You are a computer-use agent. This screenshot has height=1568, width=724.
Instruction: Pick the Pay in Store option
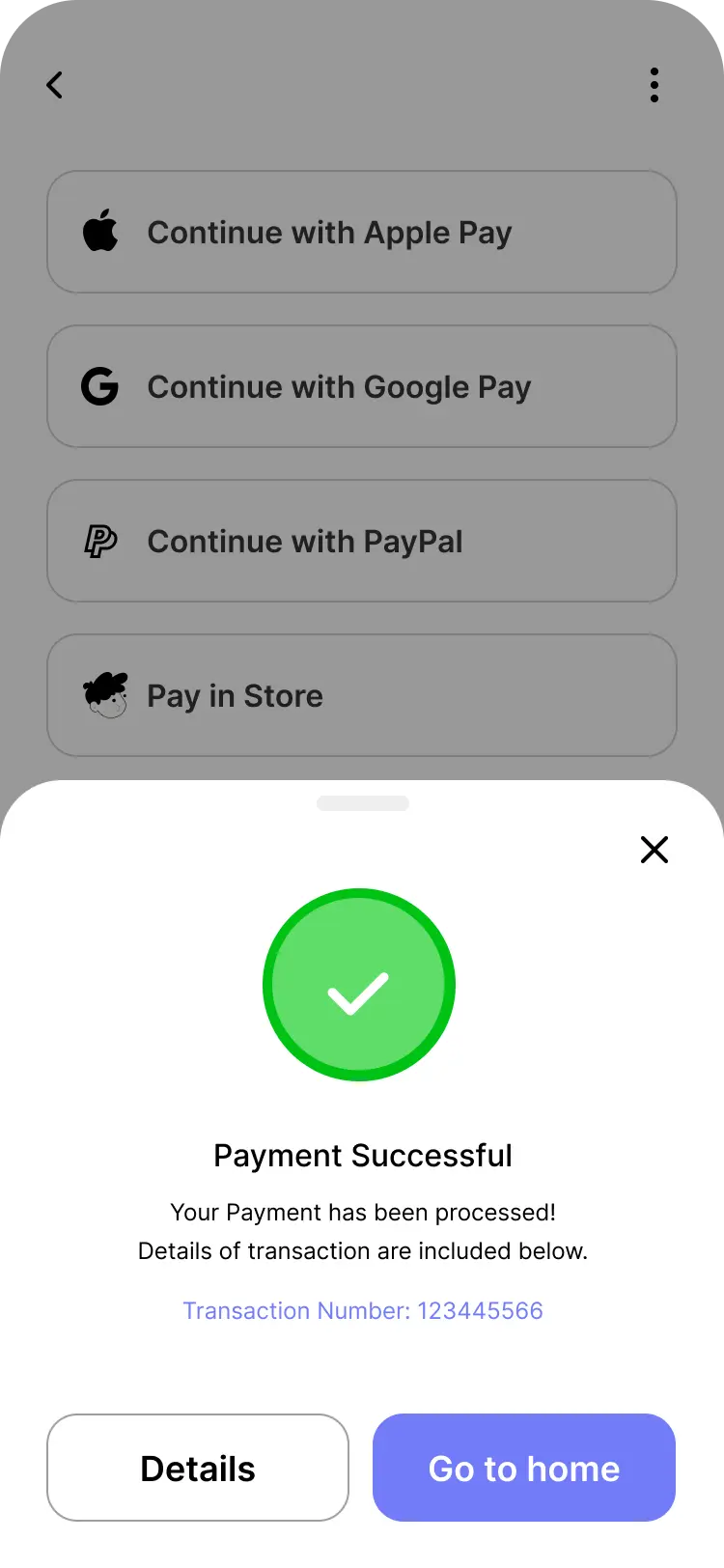tap(362, 695)
